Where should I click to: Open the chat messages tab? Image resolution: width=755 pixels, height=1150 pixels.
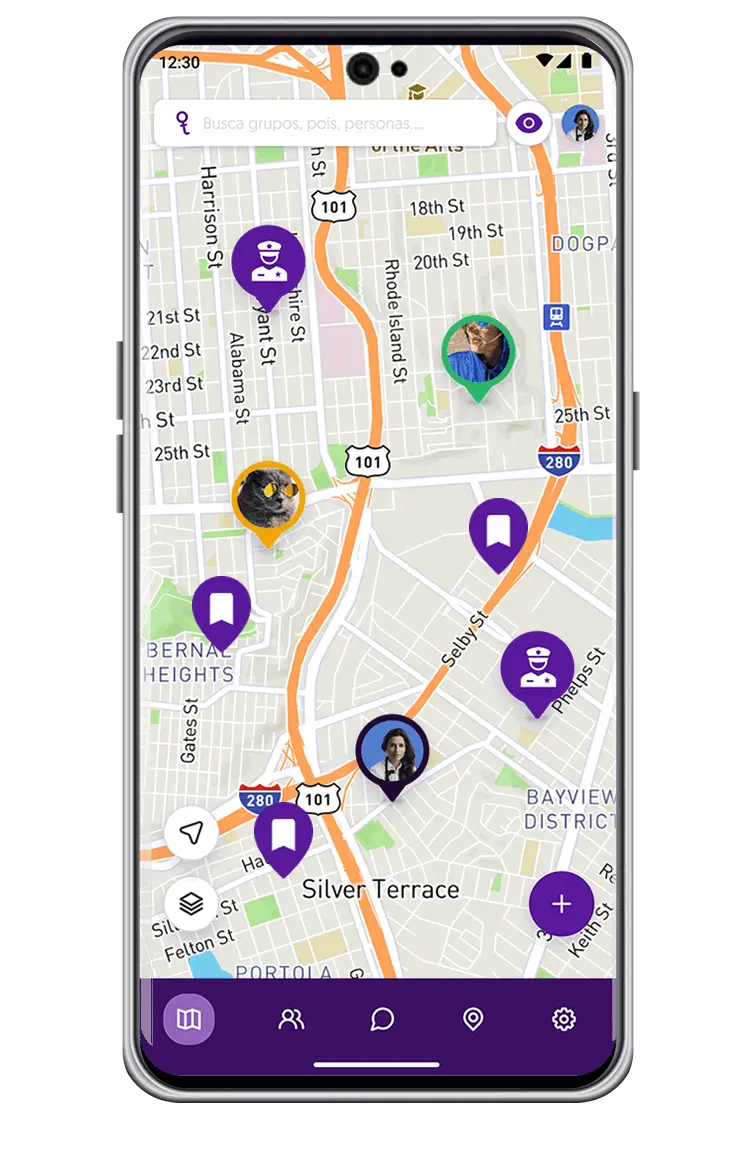[x=382, y=1019]
